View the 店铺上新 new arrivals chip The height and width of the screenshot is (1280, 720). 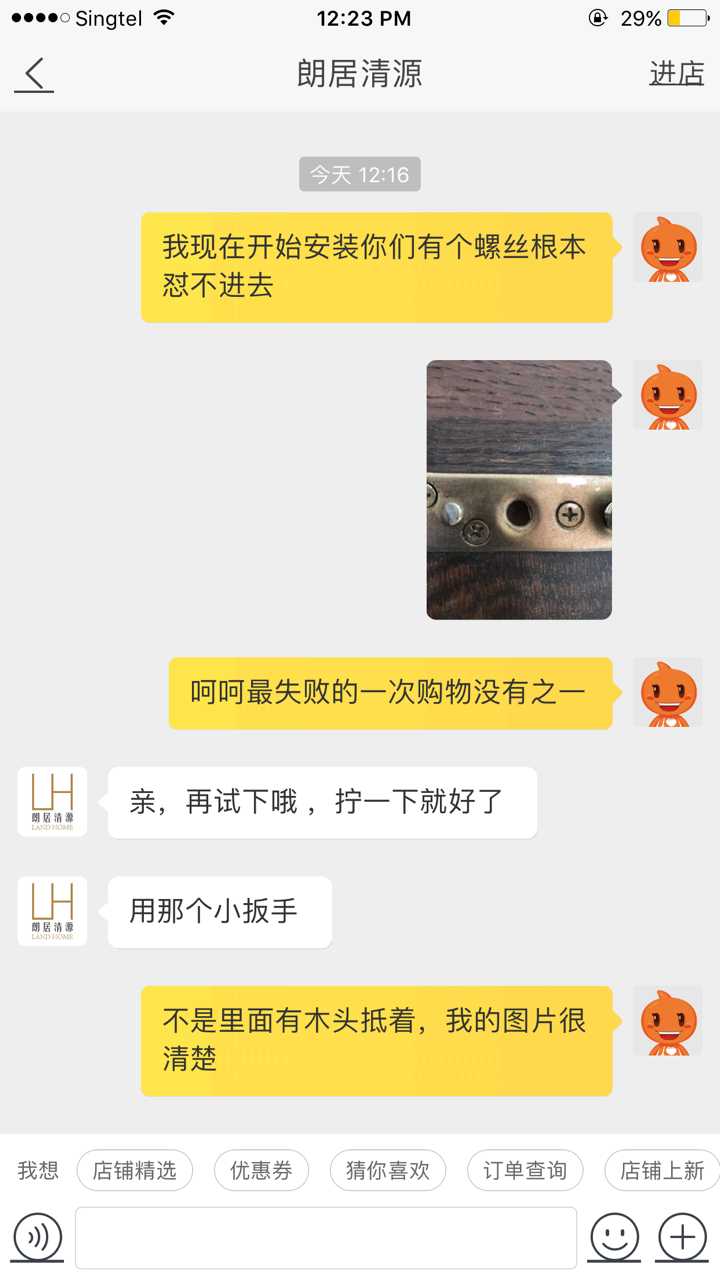tap(661, 1170)
